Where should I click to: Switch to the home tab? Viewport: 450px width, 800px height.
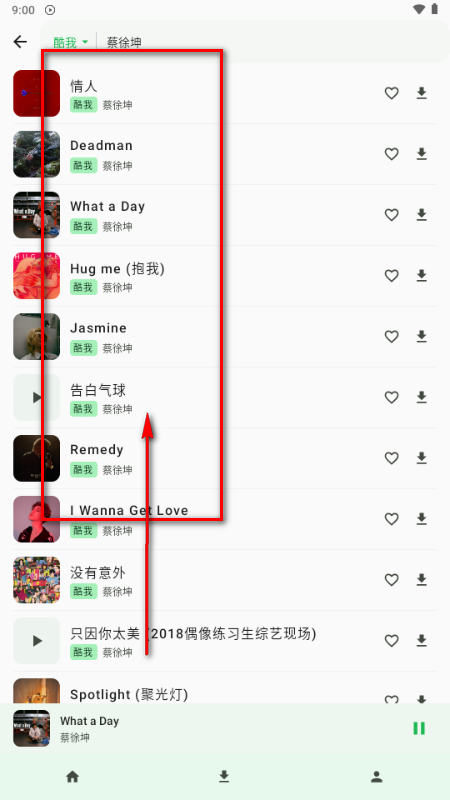coord(72,777)
